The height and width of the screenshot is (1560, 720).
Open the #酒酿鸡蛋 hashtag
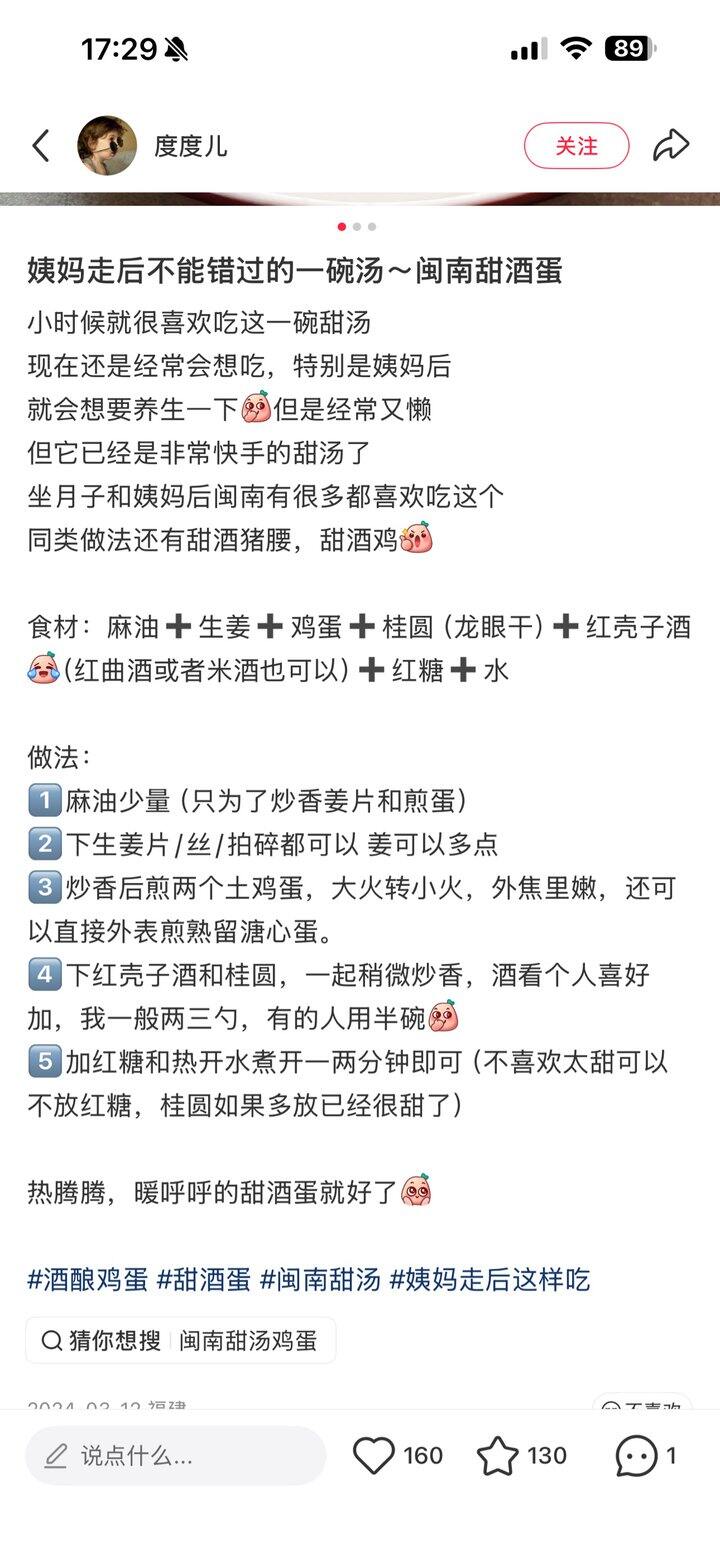88,1279
